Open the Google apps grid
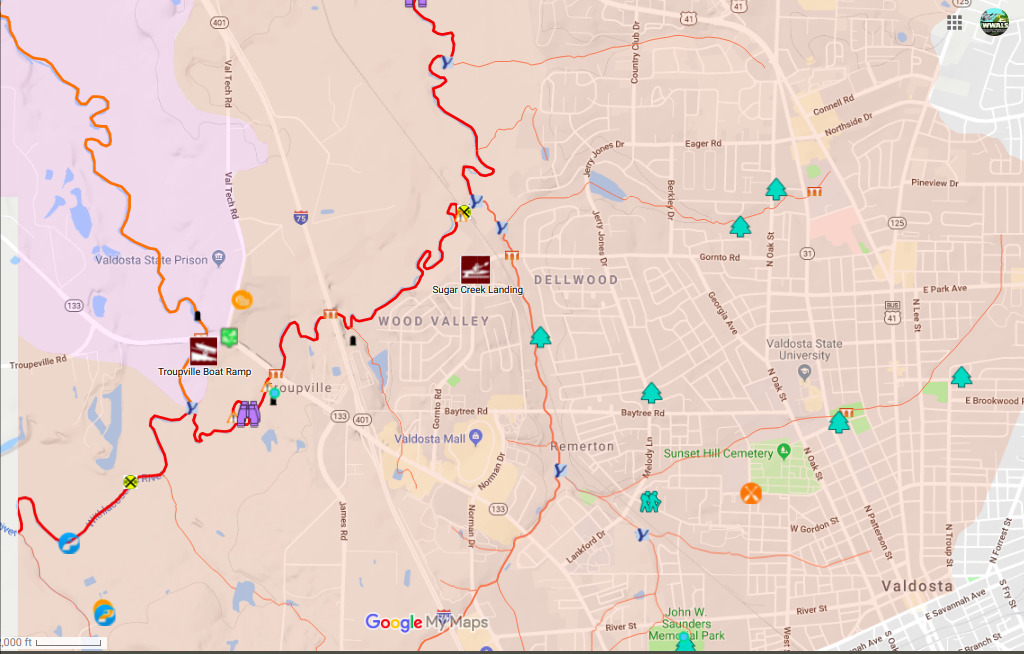The height and width of the screenshot is (654, 1024). coord(955,22)
